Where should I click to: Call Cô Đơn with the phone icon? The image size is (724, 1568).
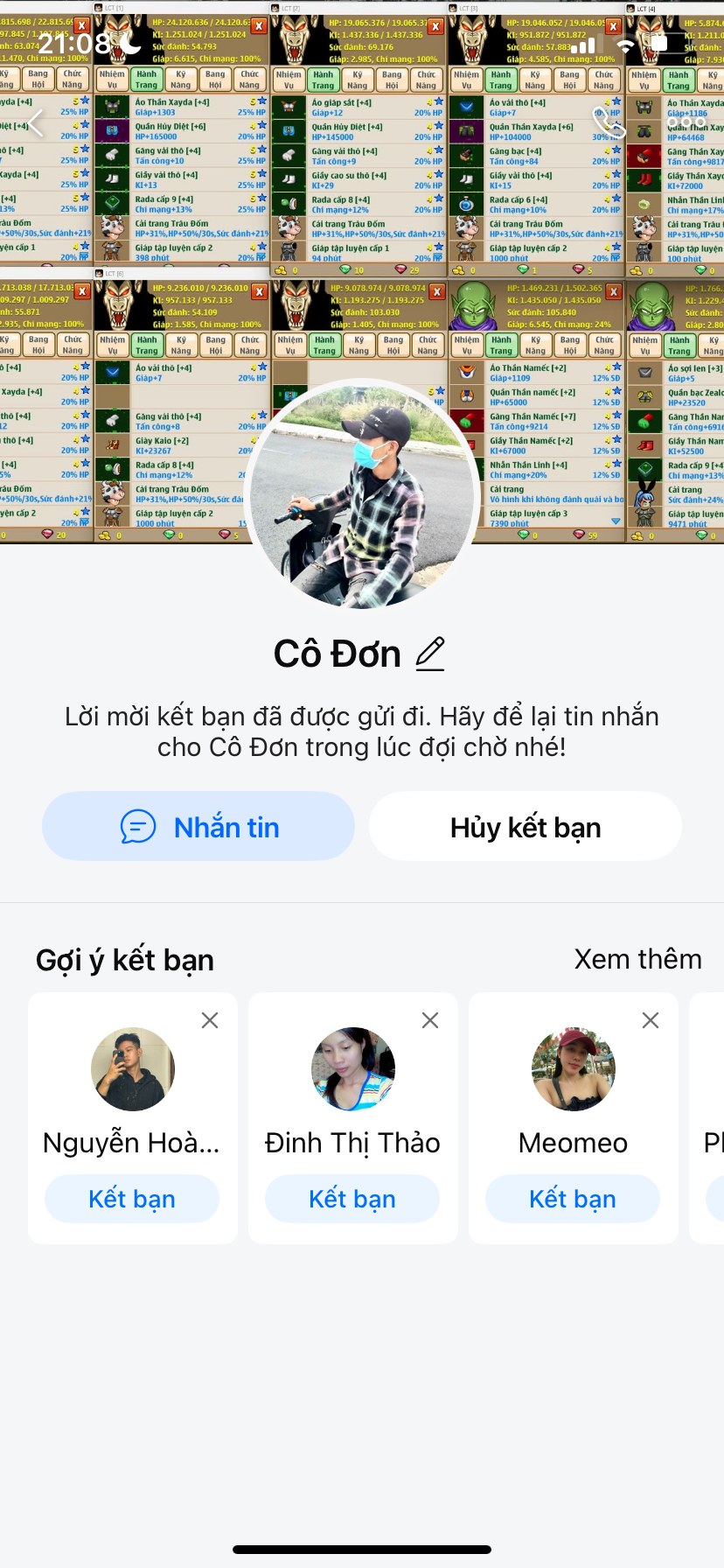tap(609, 123)
